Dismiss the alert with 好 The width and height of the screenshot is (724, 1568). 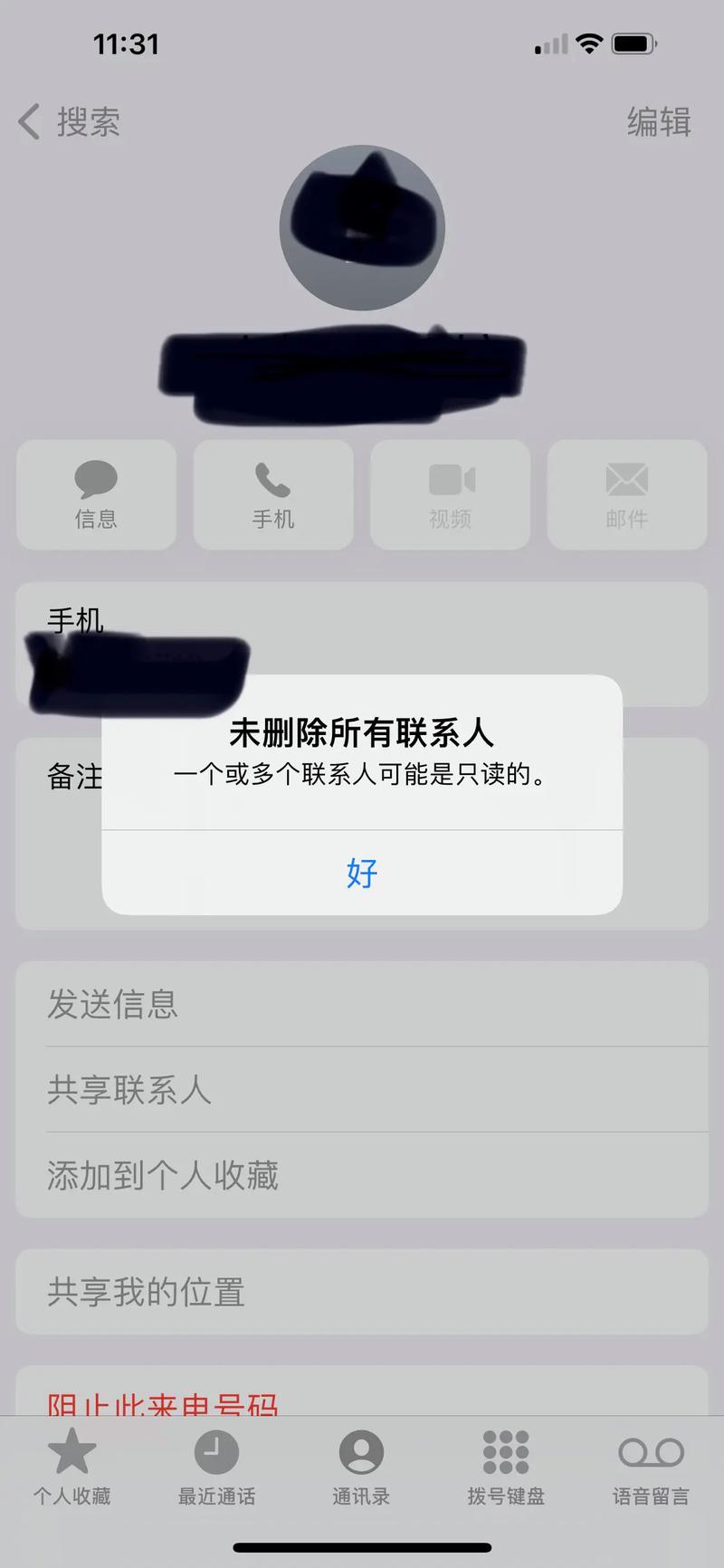361,872
